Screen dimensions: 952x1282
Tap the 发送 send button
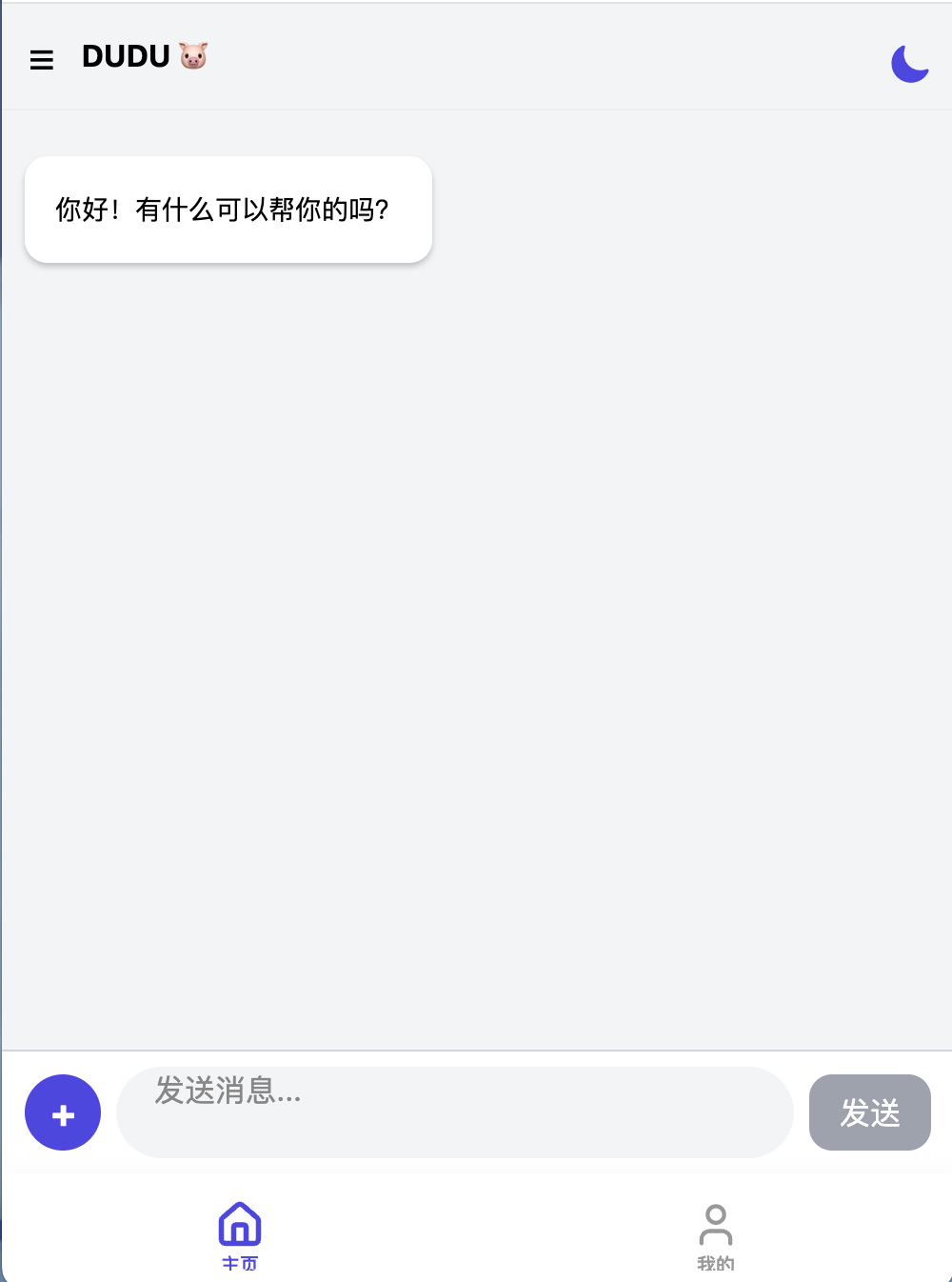click(x=869, y=1112)
